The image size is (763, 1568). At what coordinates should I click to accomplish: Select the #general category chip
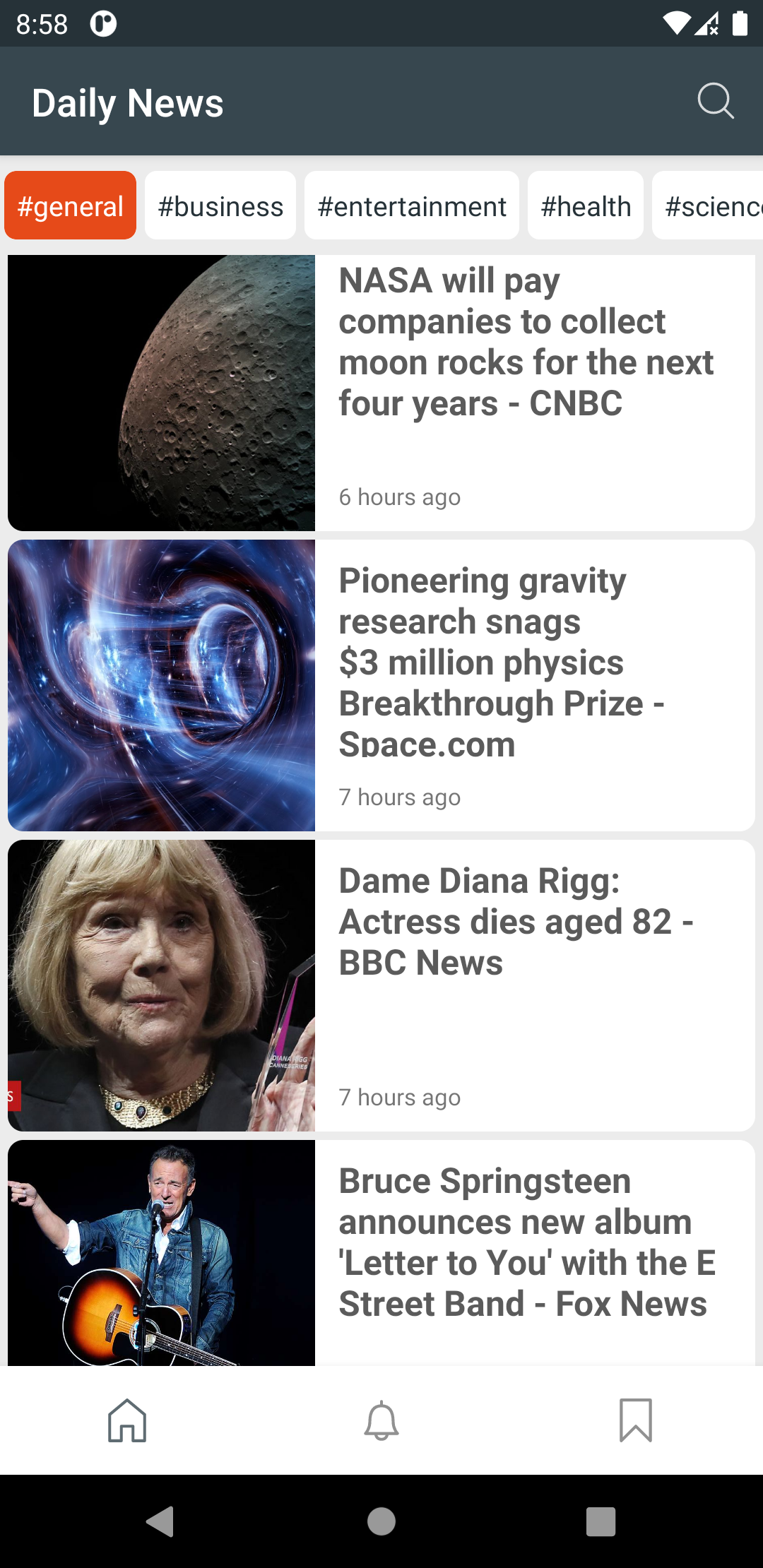(70, 206)
